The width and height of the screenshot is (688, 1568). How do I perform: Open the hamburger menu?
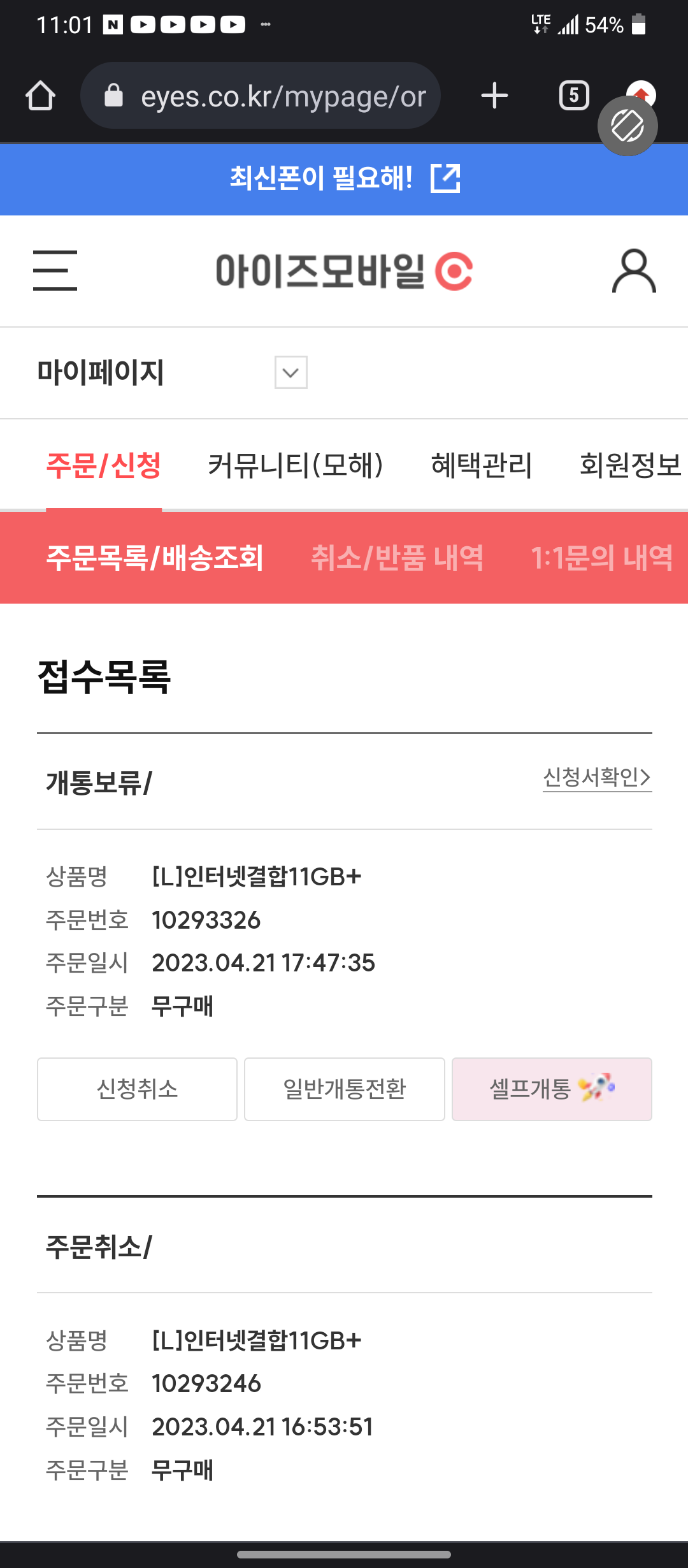55,271
